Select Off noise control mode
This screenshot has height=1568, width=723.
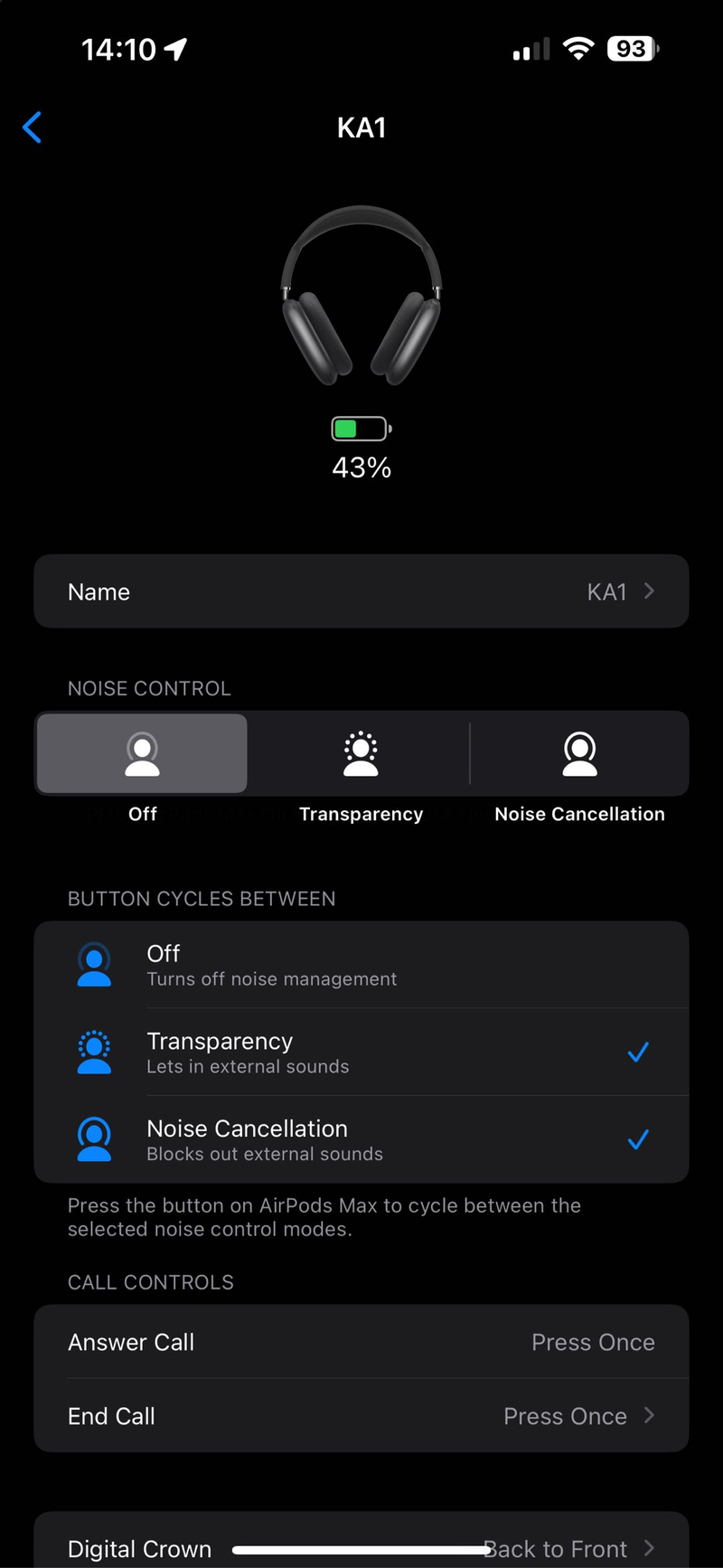pyautogui.click(x=142, y=754)
